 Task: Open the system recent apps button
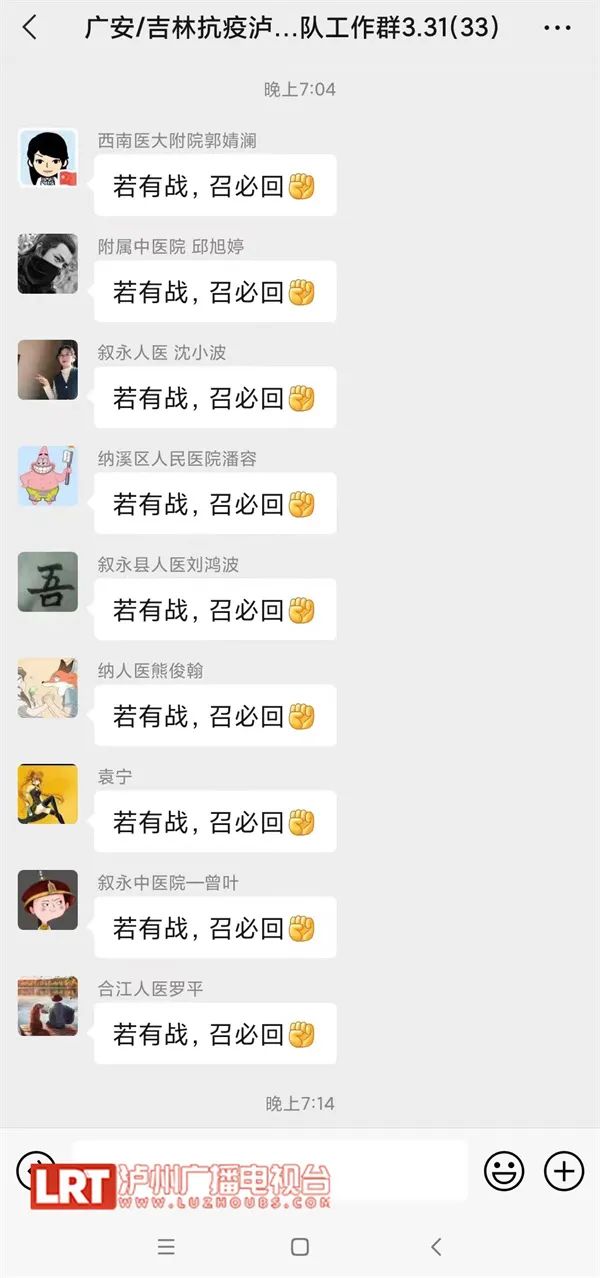pos(167,1247)
